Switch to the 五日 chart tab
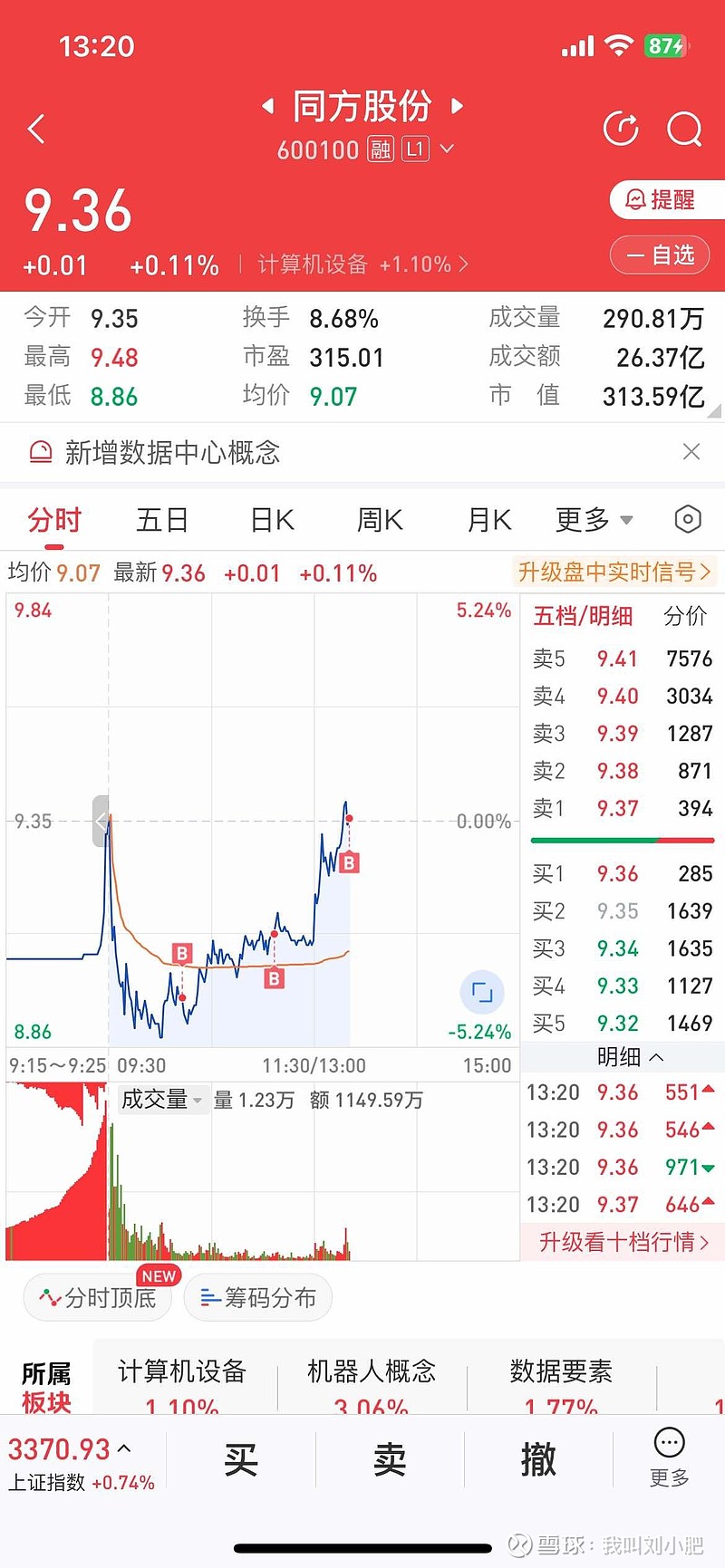 (x=162, y=520)
